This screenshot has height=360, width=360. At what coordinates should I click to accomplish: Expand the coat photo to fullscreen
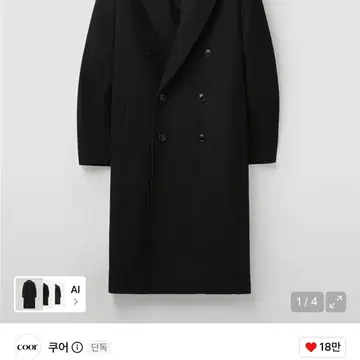(x=336, y=302)
